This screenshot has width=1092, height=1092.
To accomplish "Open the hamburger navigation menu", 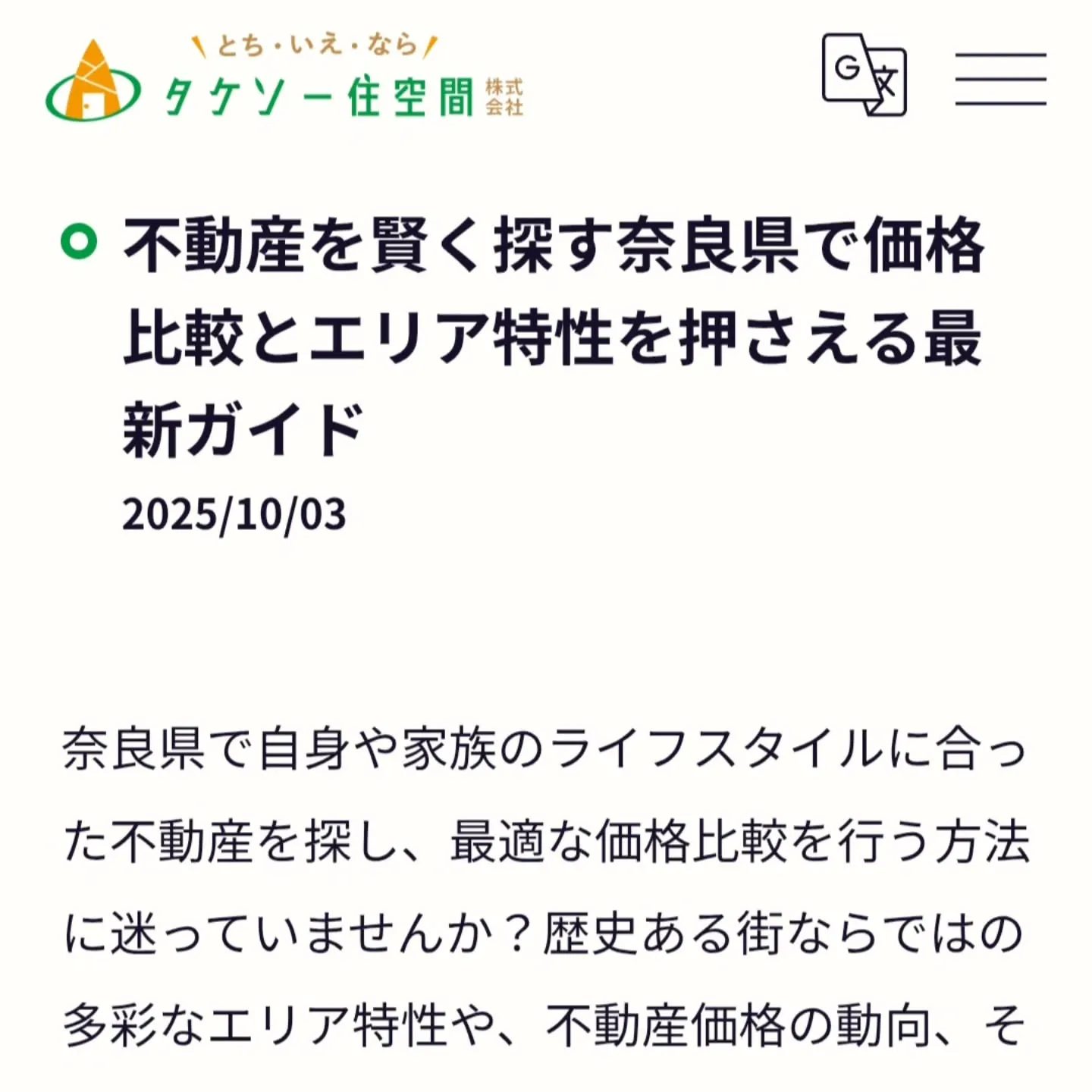I will tap(1000, 79).
